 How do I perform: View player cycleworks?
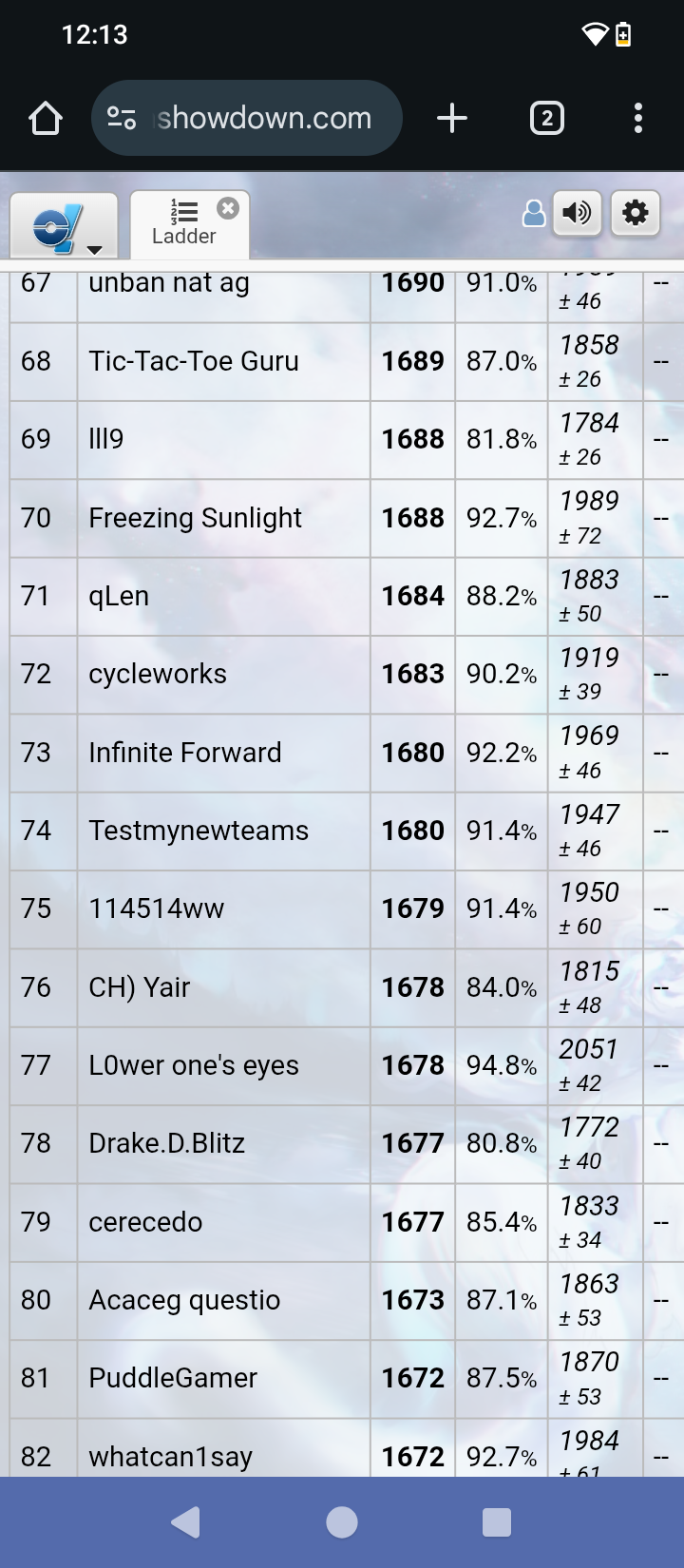click(158, 674)
